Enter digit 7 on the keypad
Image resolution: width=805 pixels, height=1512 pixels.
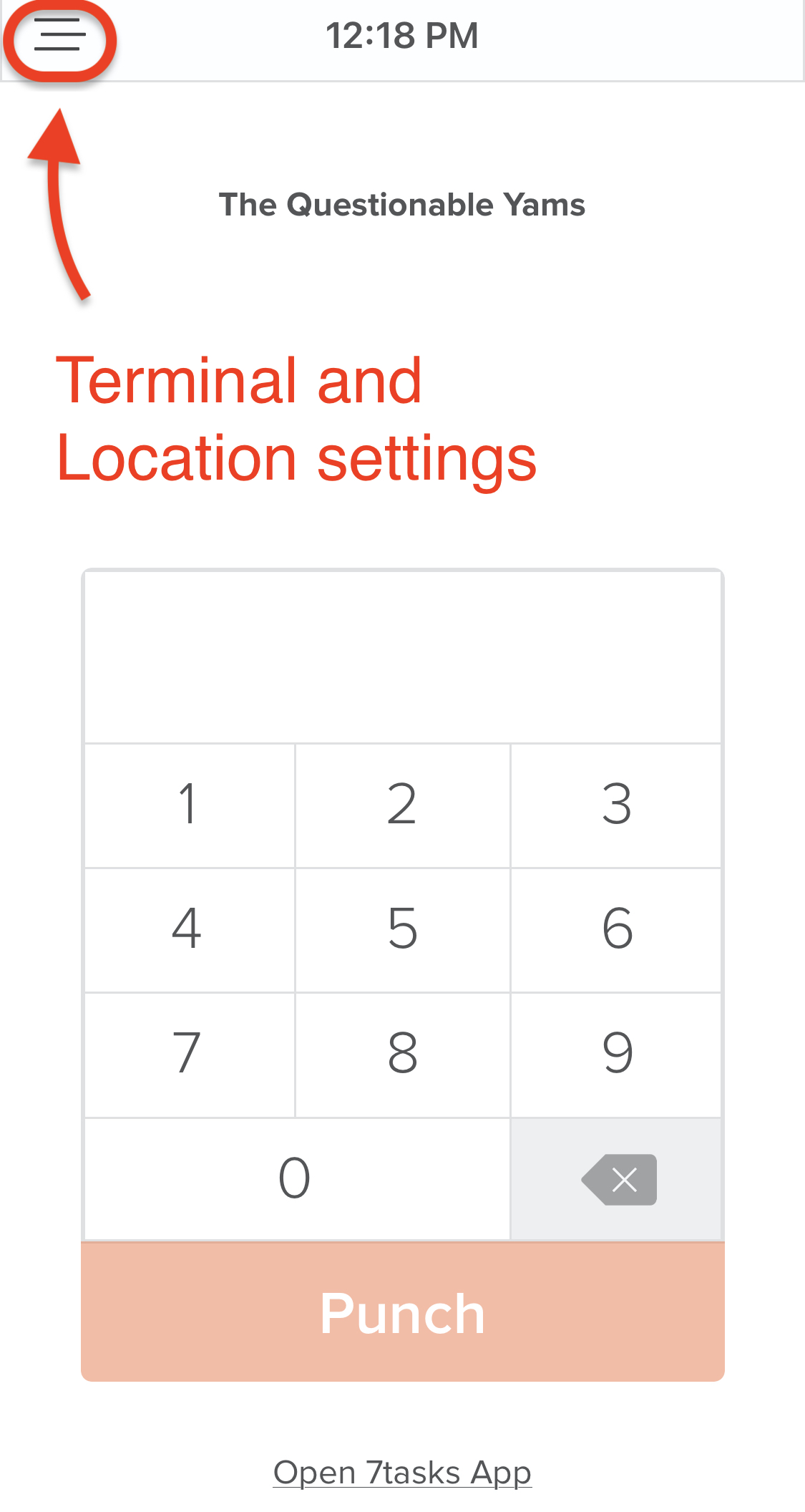coord(190,1055)
